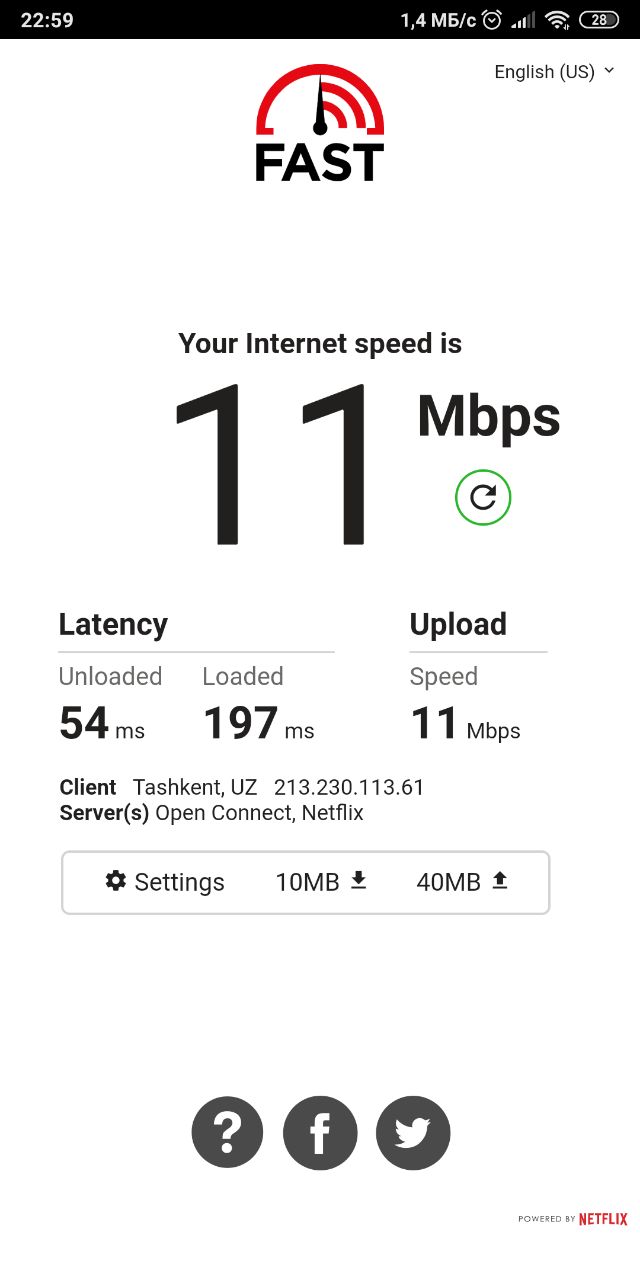This screenshot has height=1280, width=640.
Task: Tap the FAST logo at the top
Action: pos(320,124)
